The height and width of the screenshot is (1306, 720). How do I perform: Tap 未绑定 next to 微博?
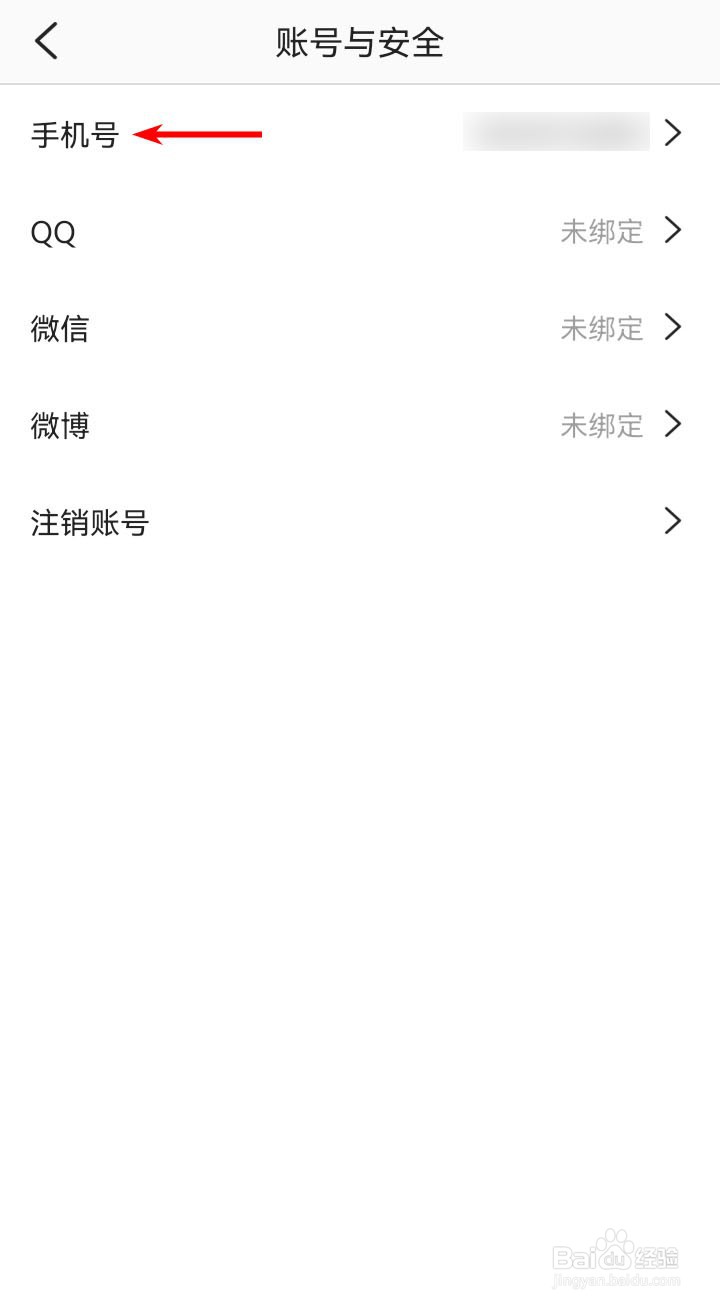click(x=601, y=424)
